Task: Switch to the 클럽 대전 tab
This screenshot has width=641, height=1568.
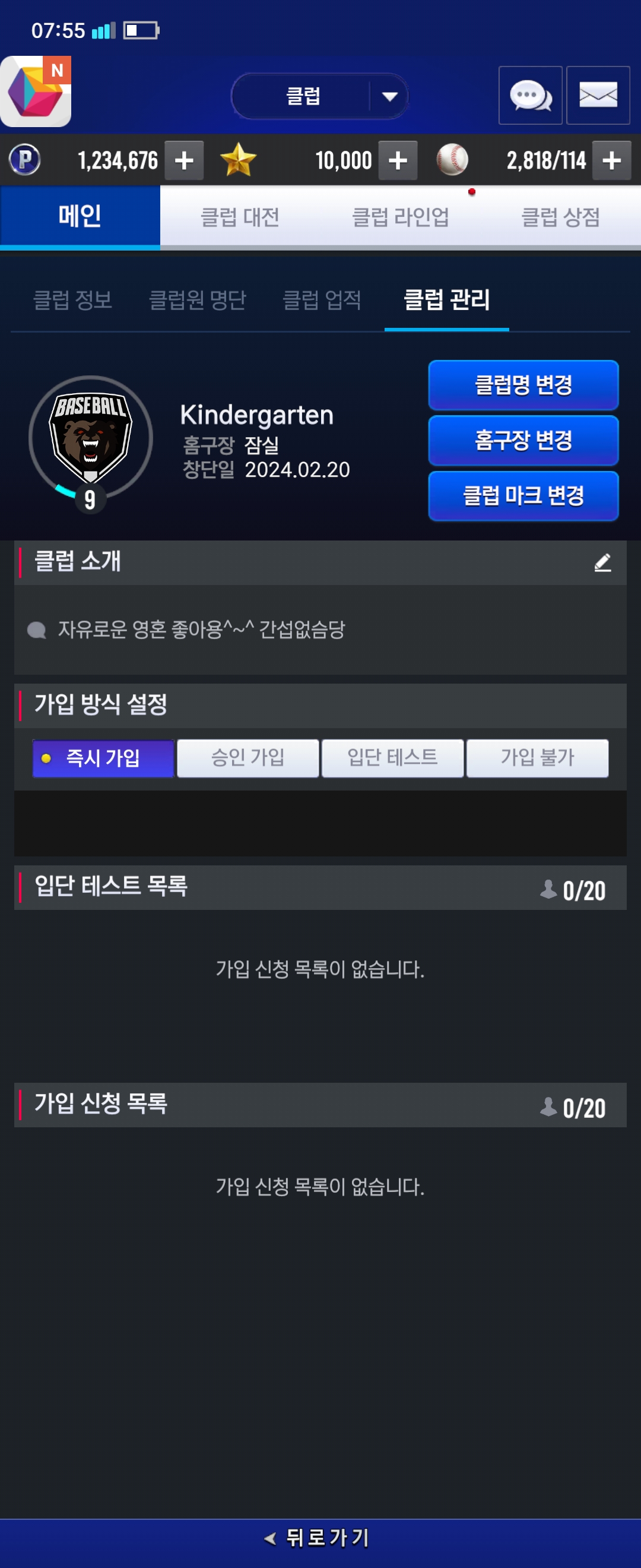Action: [x=240, y=217]
